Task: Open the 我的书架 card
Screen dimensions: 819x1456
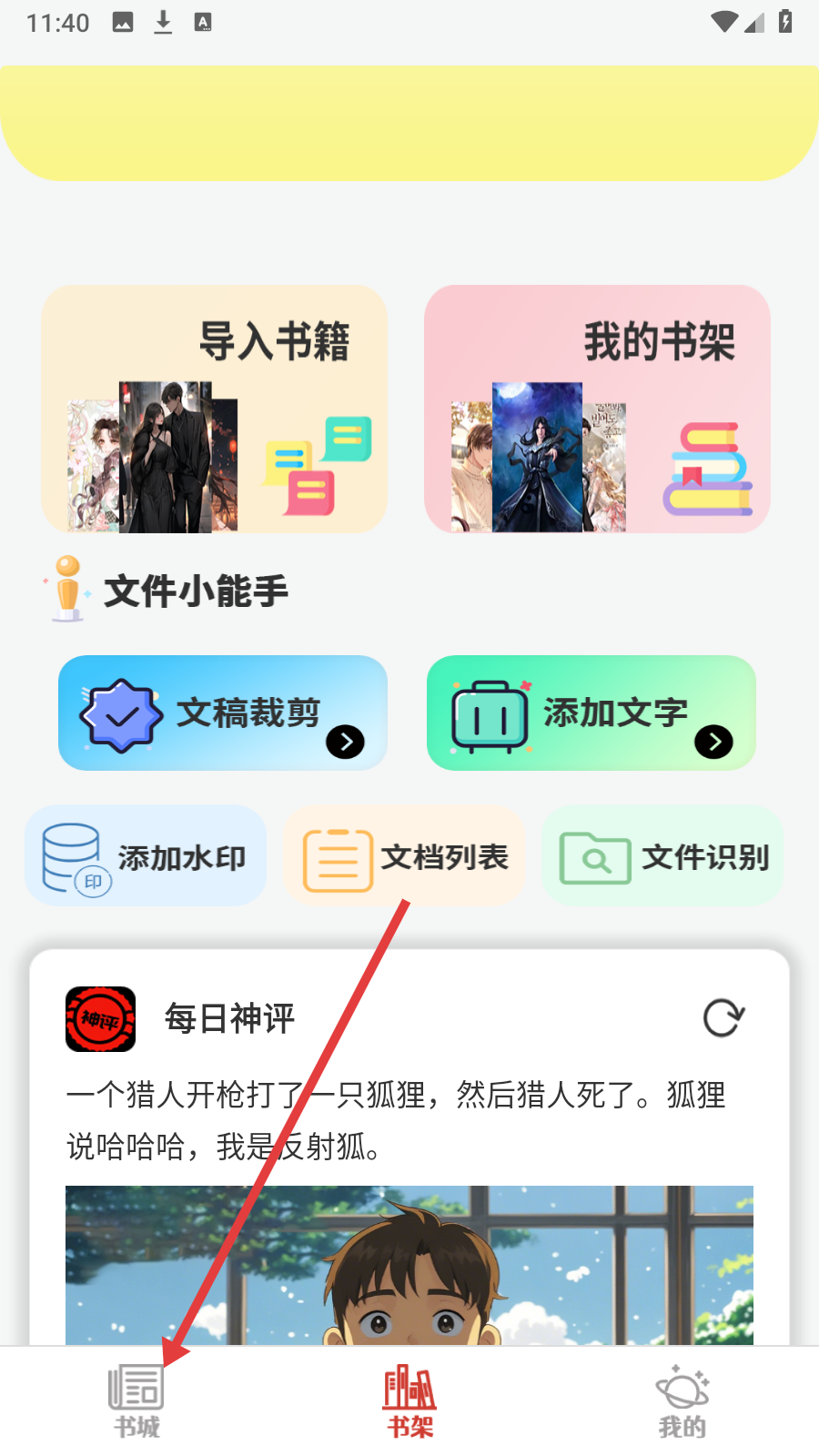Action: (597, 409)
